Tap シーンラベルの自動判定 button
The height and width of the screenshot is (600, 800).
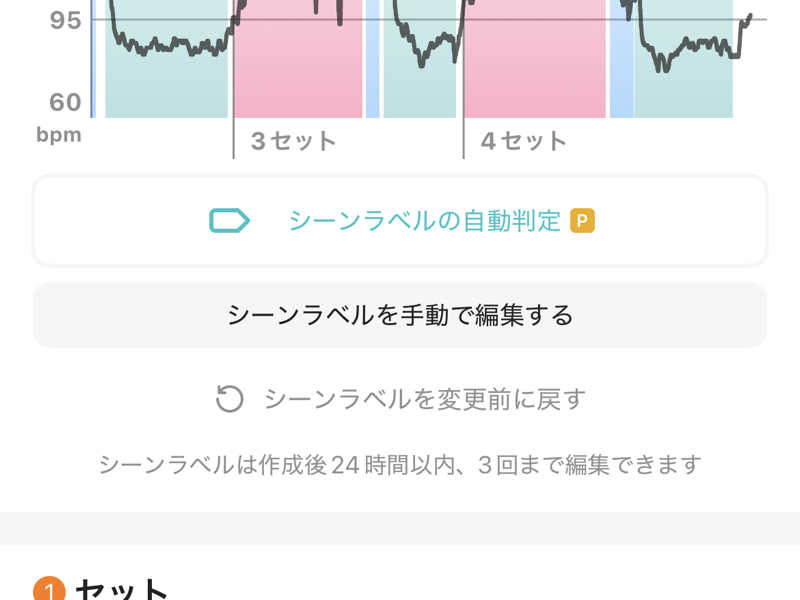pyautogui.click(x=400, y=221)
